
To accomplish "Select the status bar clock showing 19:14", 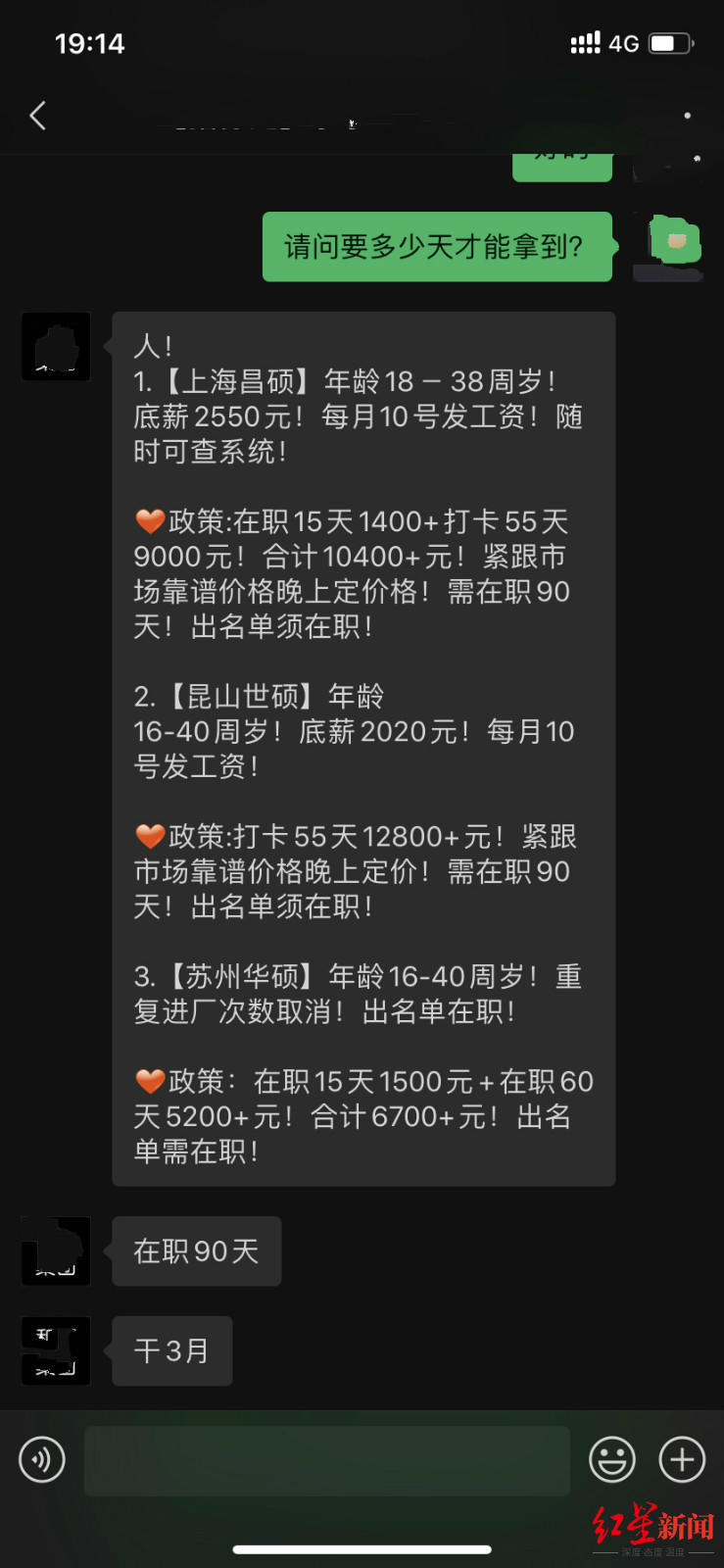I will [x=92, y=42].
